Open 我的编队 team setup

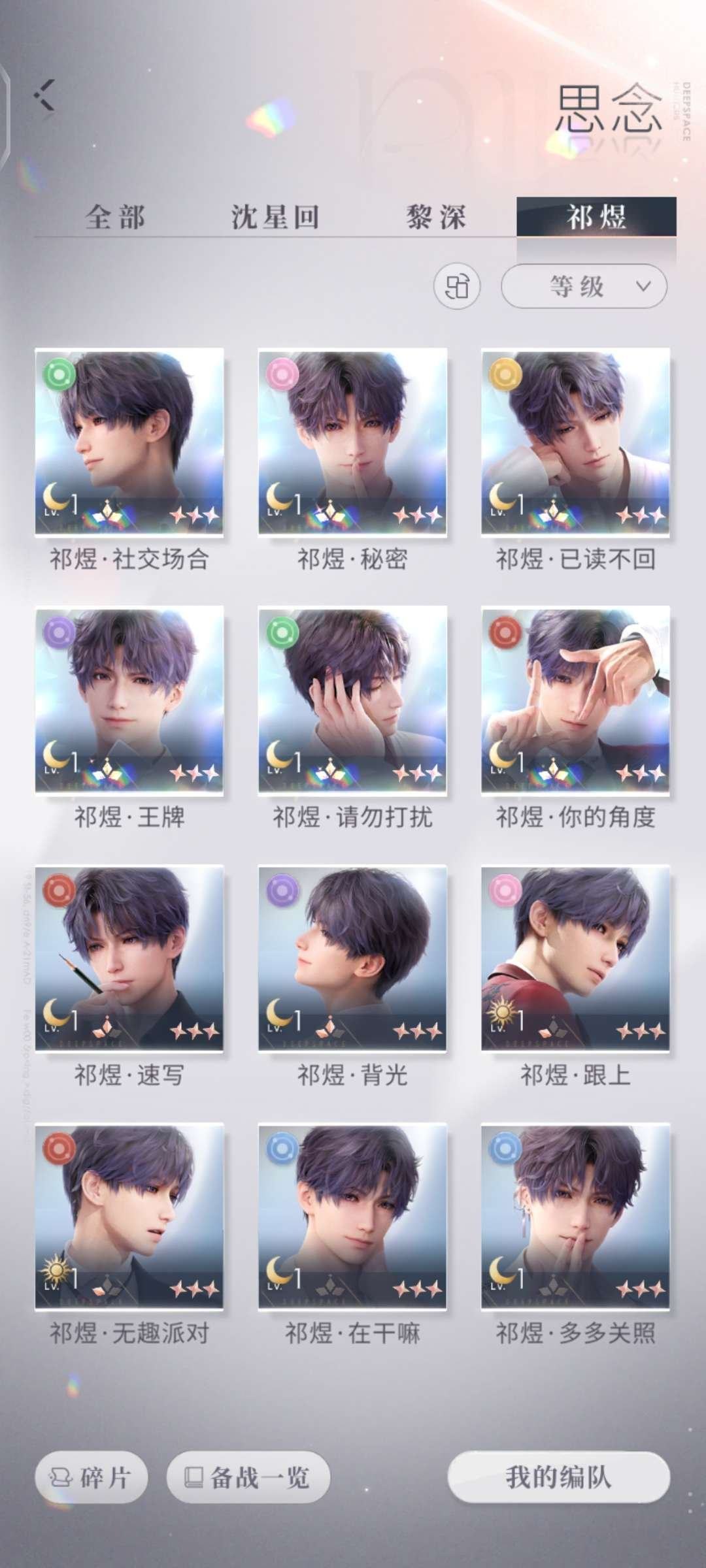[558, 1477]
